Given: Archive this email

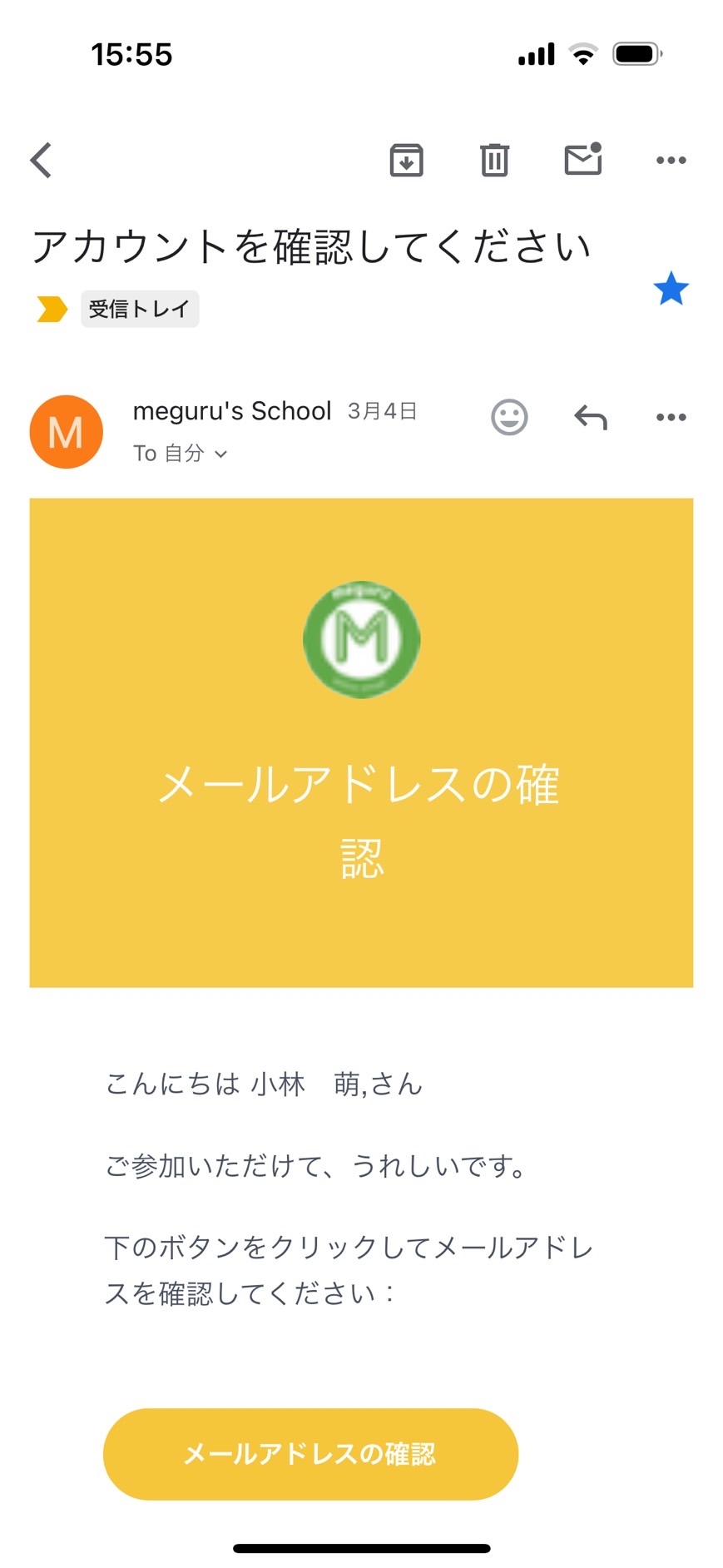Looking at the screenshot, I should coord(406,160).
